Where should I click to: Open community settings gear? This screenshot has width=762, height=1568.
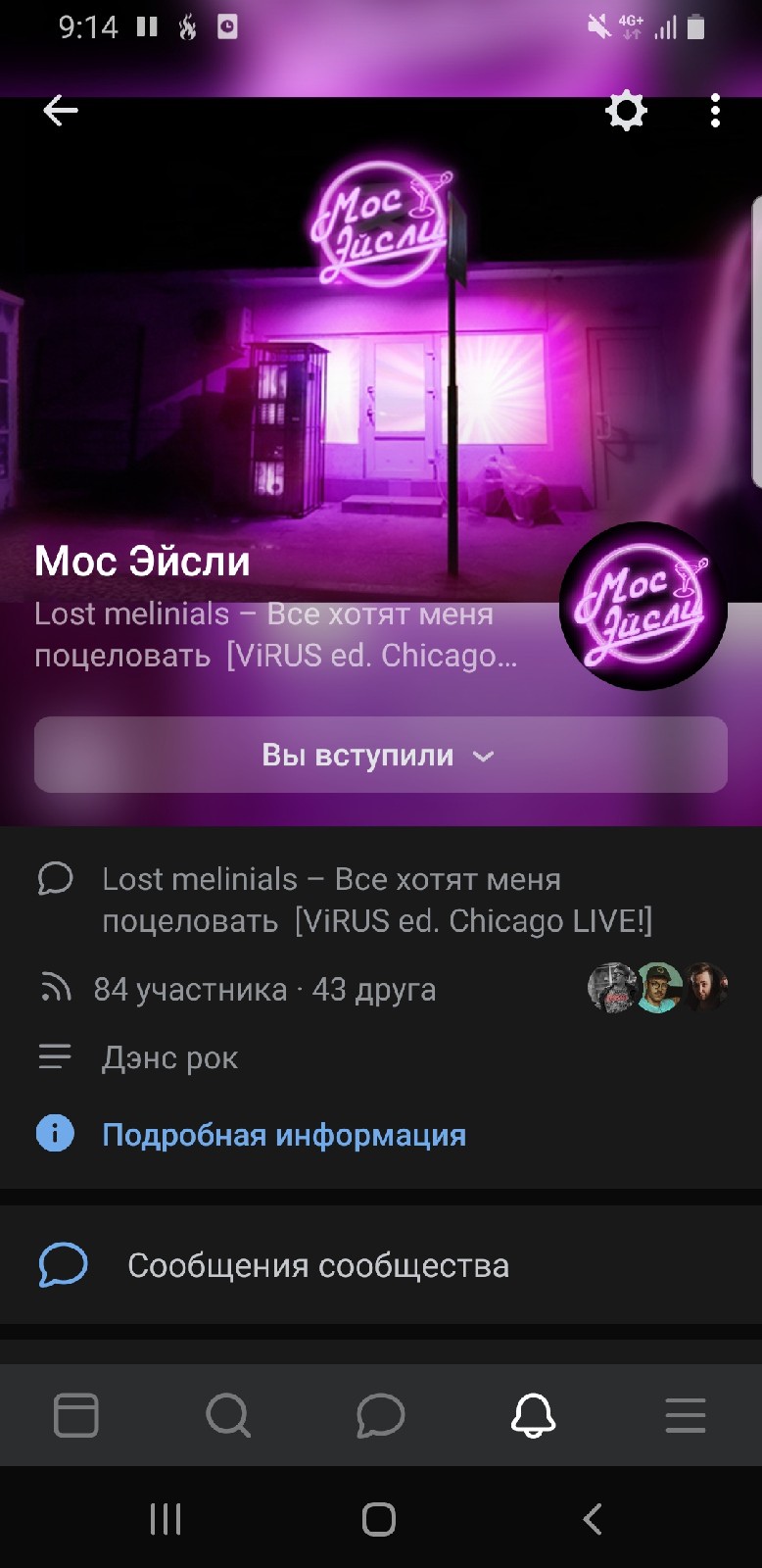click(626, 111)
